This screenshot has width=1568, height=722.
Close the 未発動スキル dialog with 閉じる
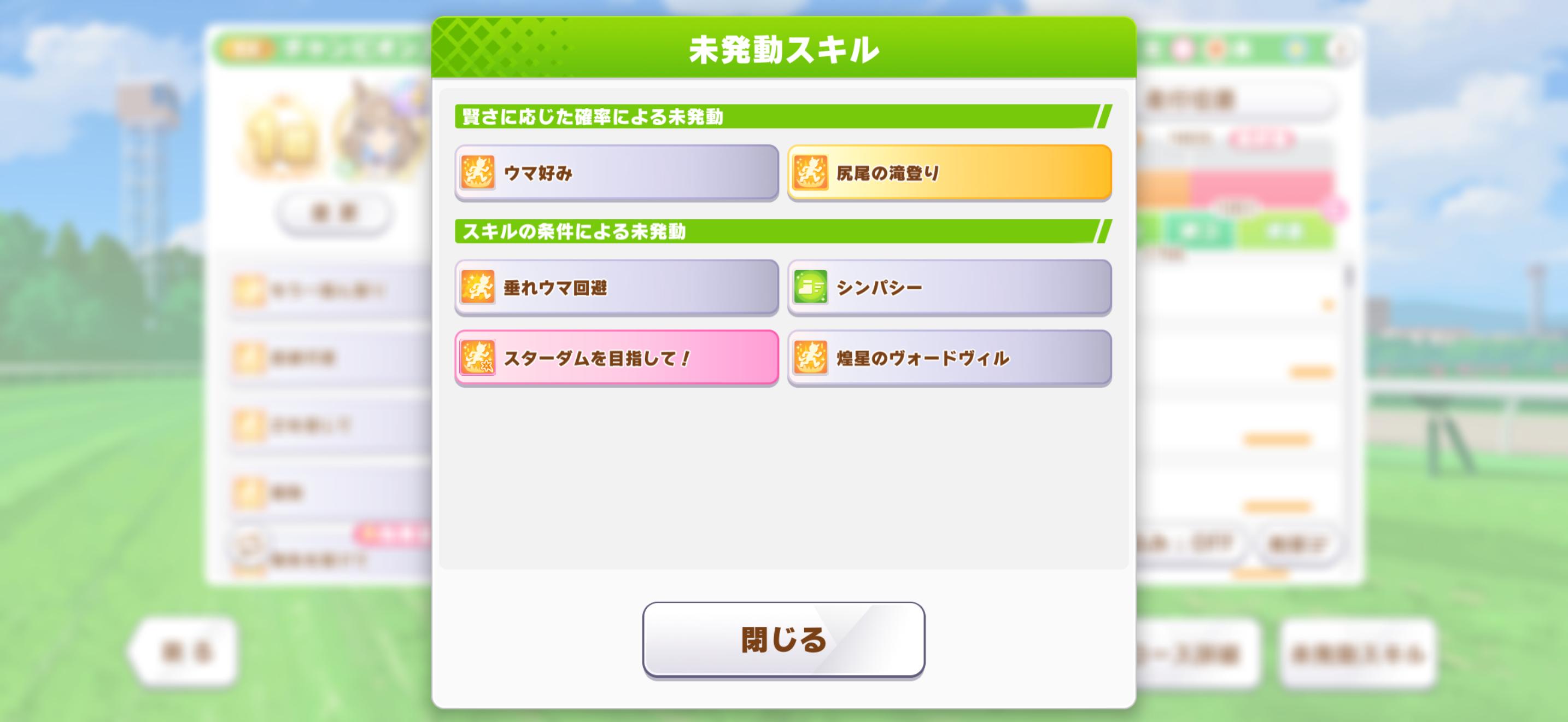coord(783,639)
